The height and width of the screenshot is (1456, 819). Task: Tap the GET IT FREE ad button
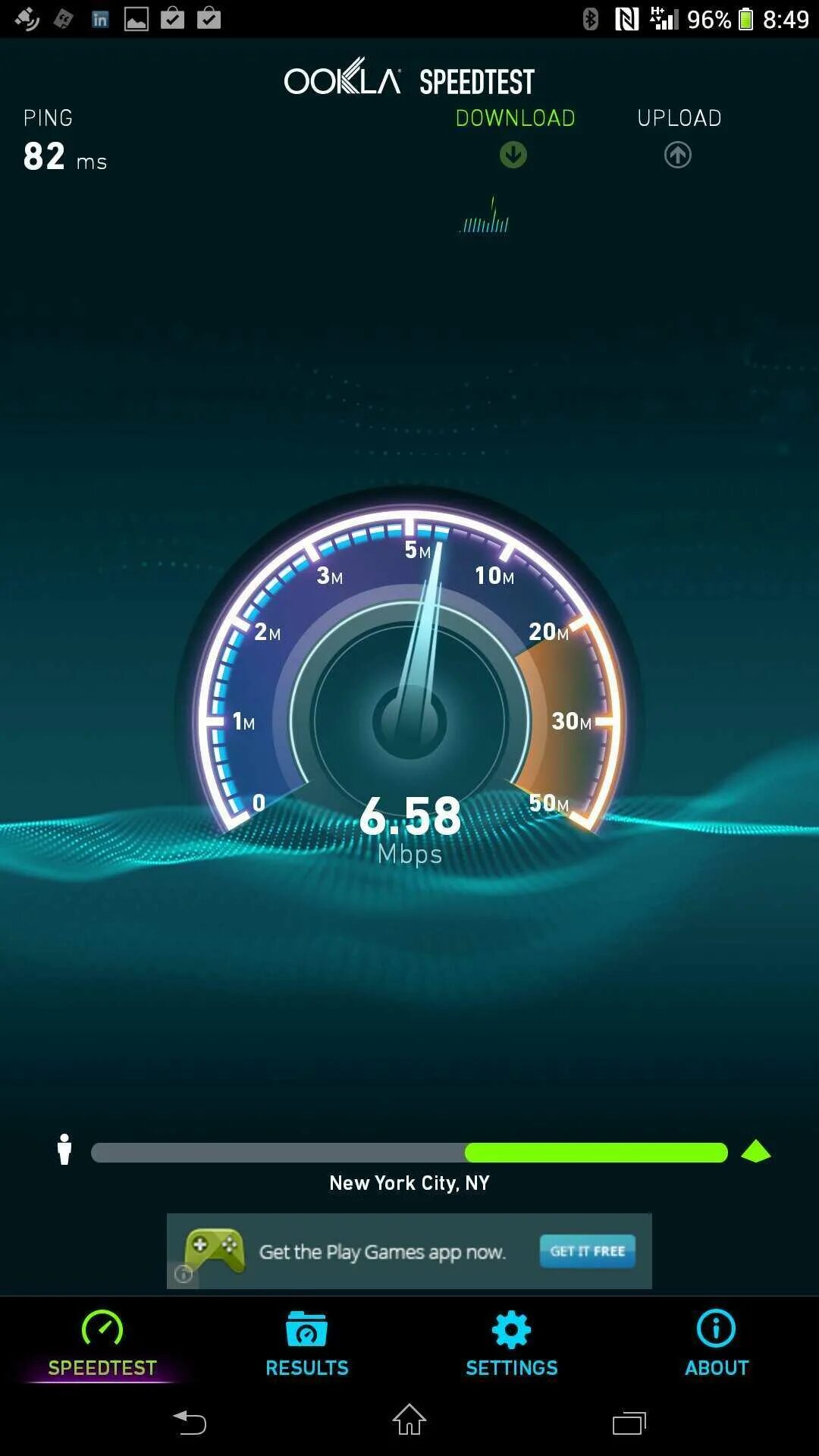point(587,1251)
